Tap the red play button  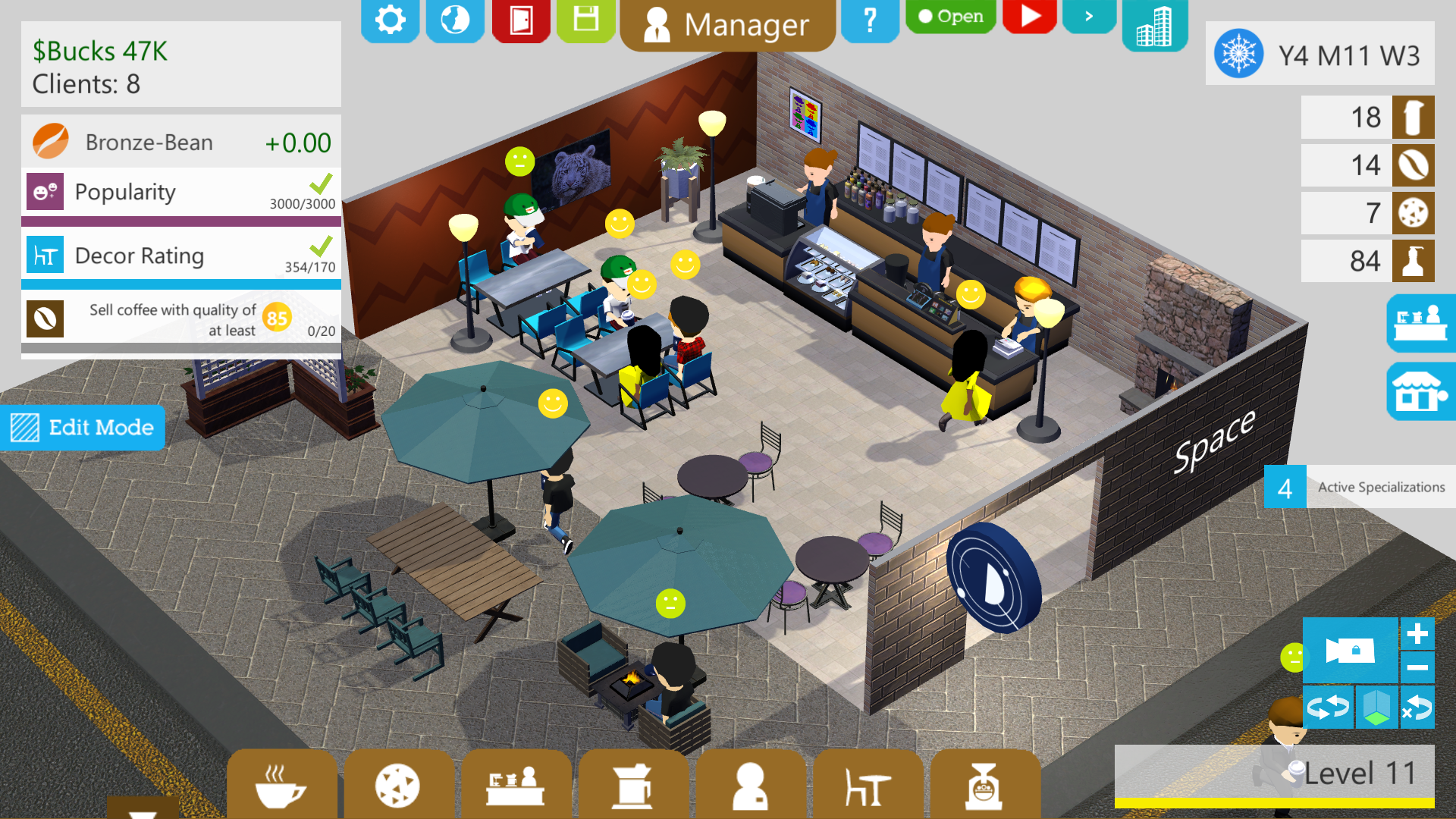click(x=1029, y=17)
